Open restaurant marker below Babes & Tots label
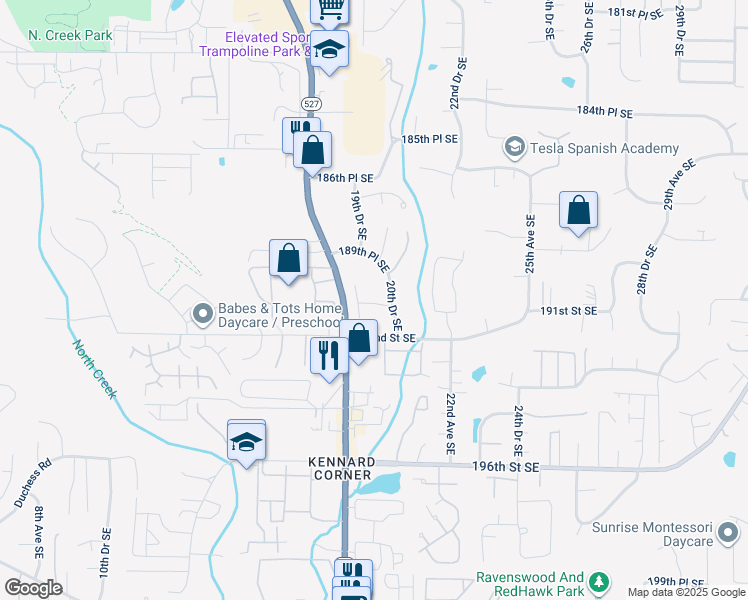 pos(329,359)
